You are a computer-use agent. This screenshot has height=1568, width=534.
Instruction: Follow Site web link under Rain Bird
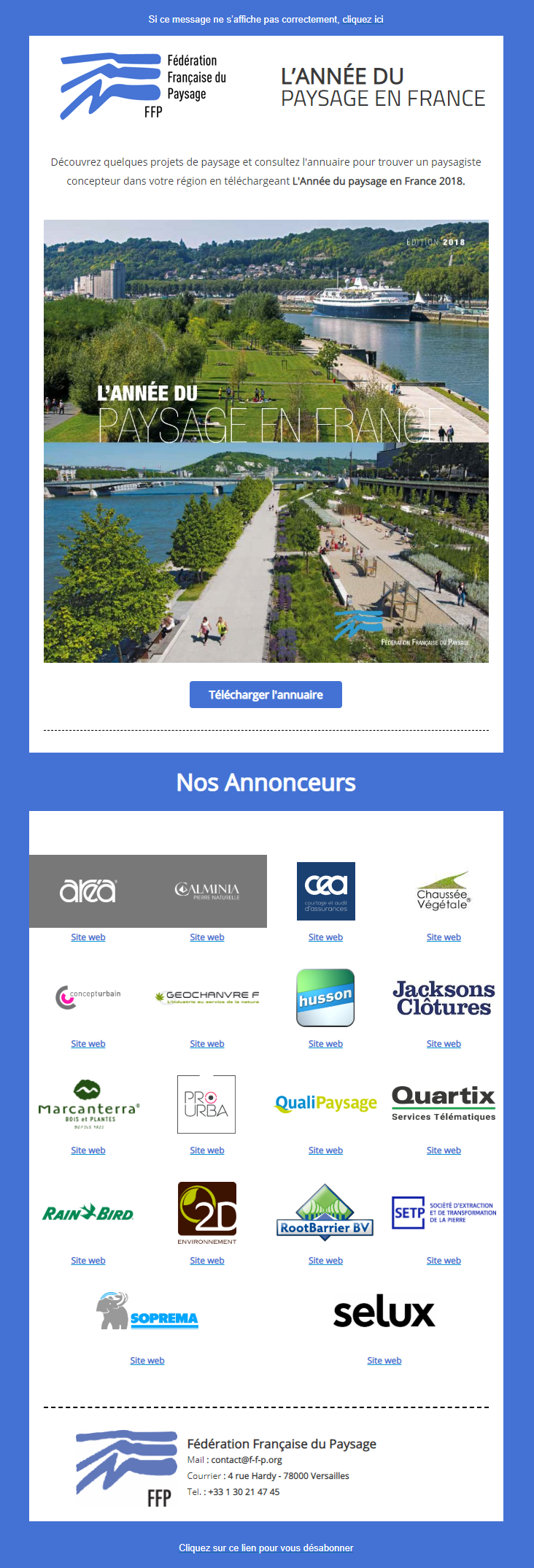click(88, 1261)
